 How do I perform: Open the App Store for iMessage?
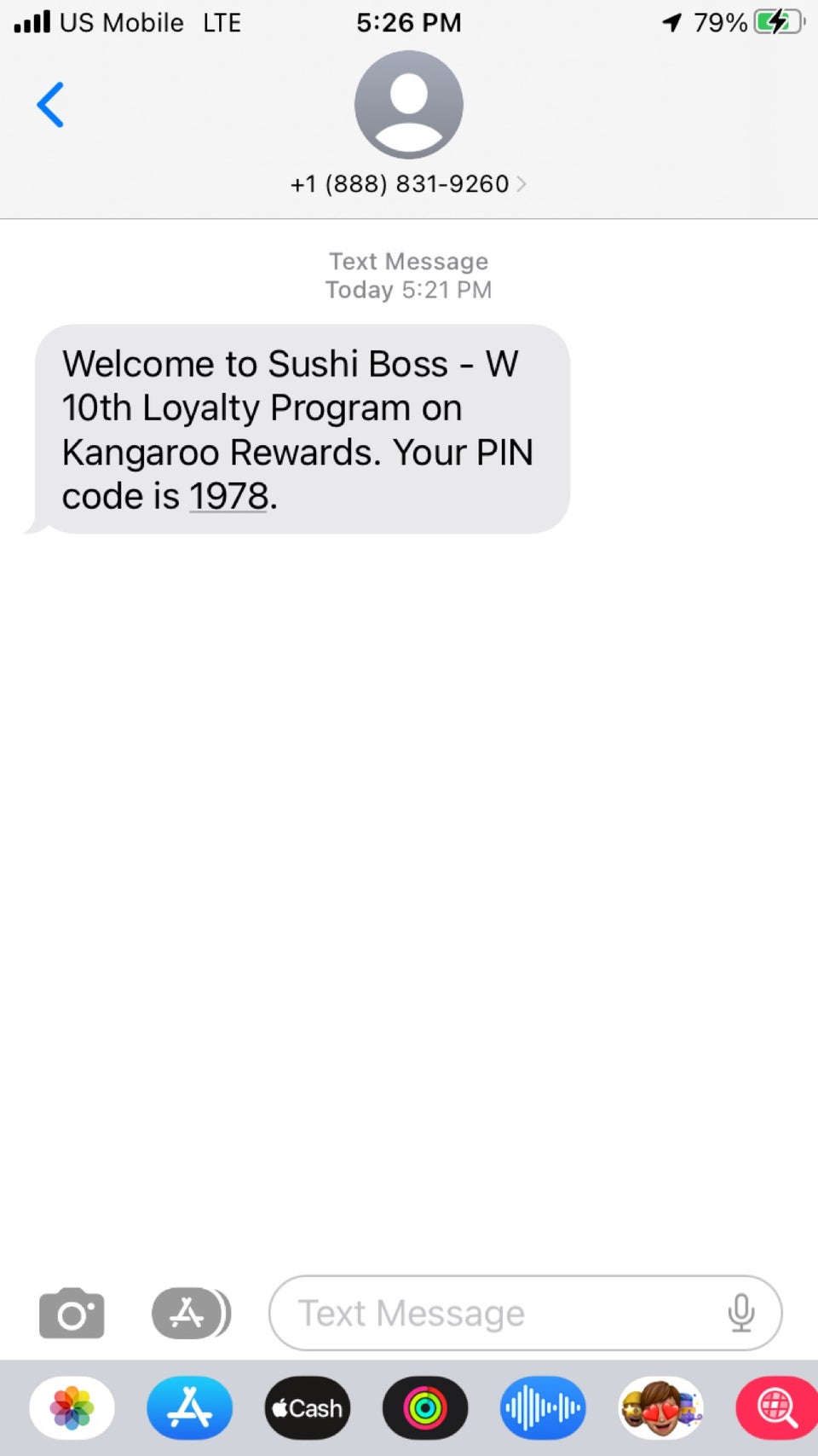tap(190, 1407)
